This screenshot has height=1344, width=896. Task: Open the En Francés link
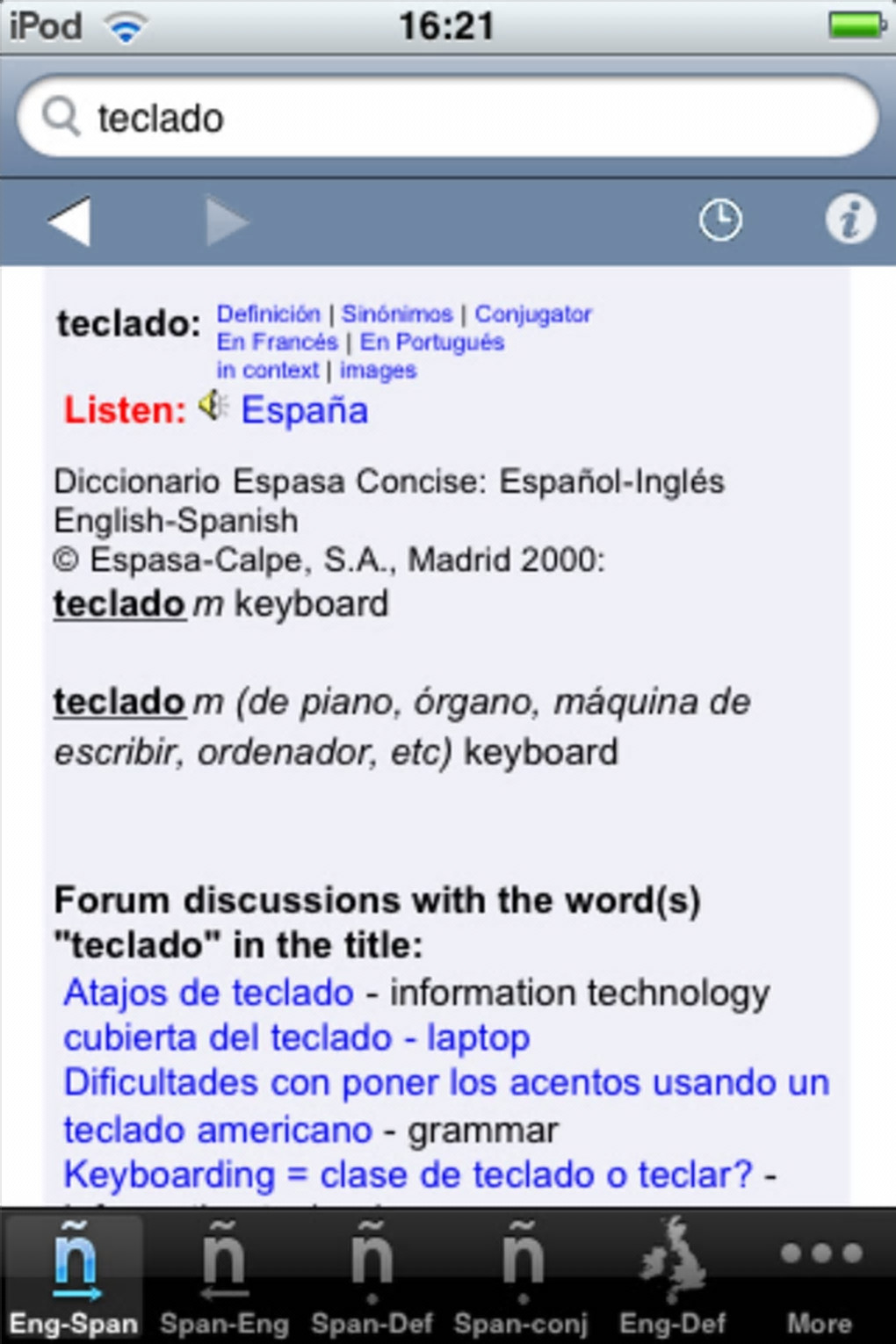277,342
